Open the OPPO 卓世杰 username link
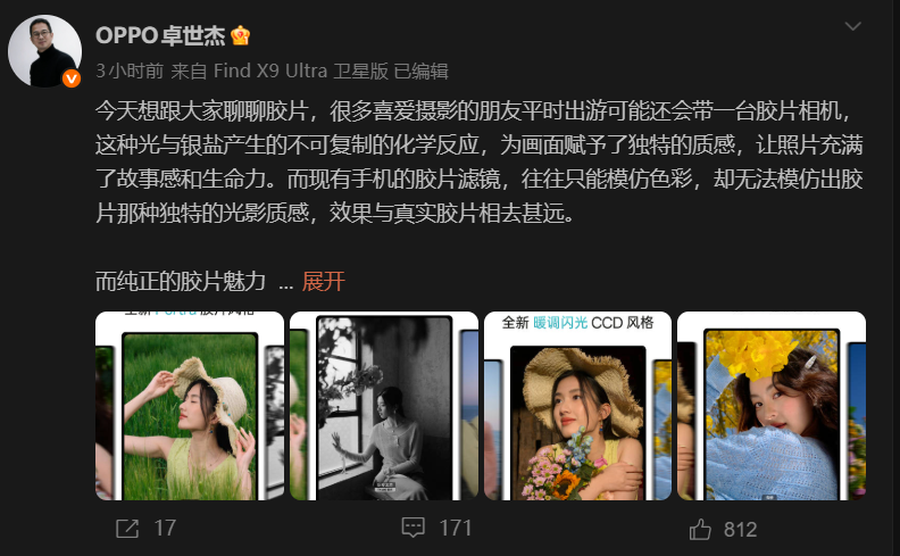Viewport: 900px width, 556px height. coord(162,35)
